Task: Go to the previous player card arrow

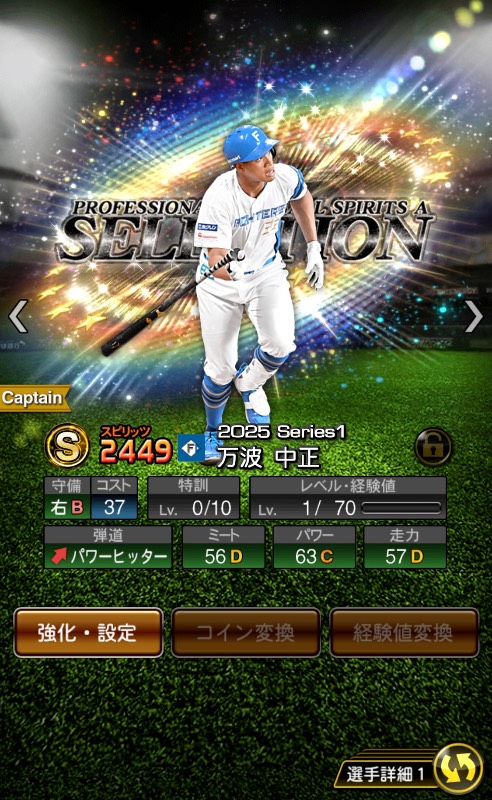Action: [x=18, y=316]
